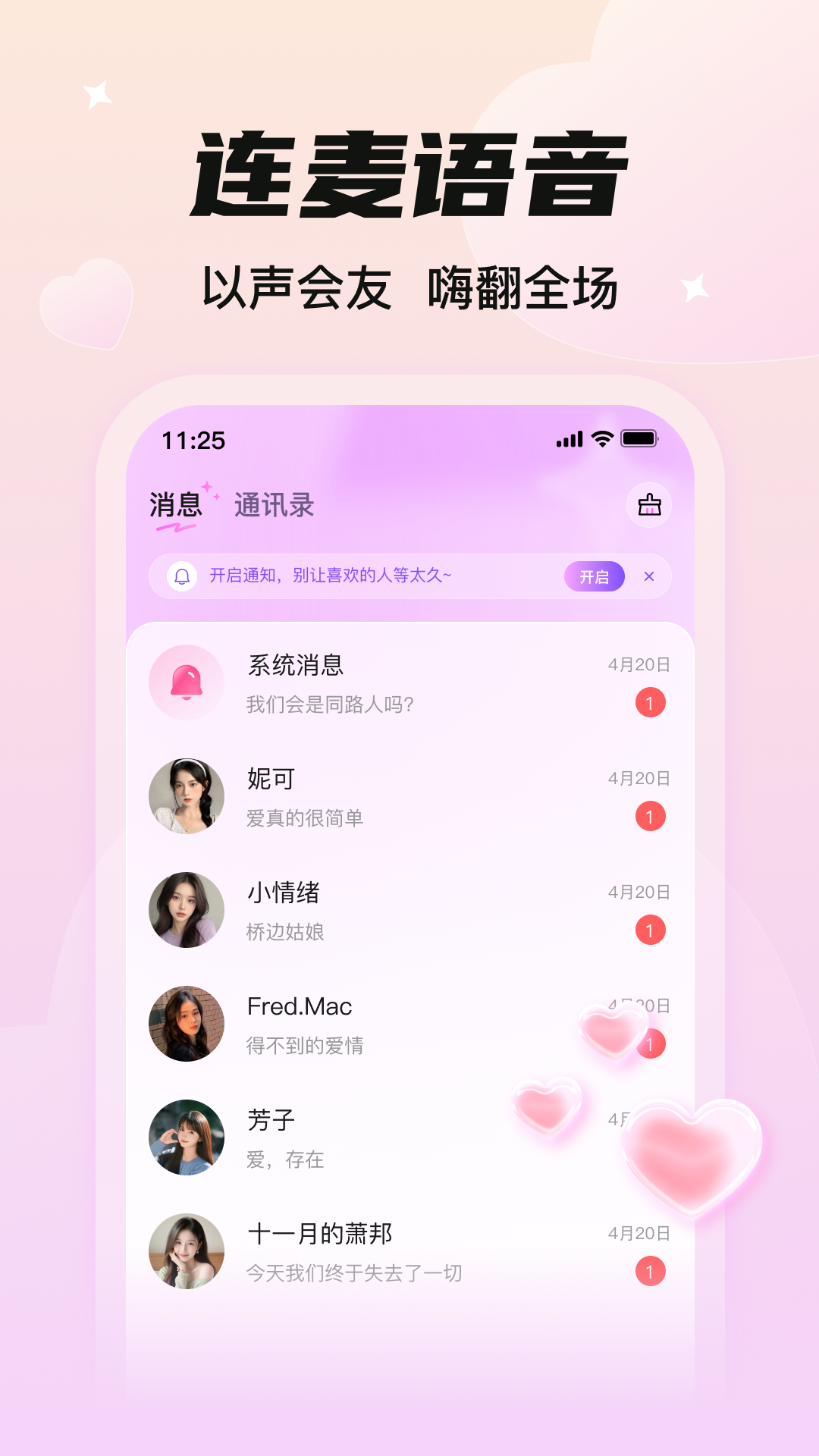Tap the unread badge on 系统消息
The image size is (819, 1456).
(651, 703)
